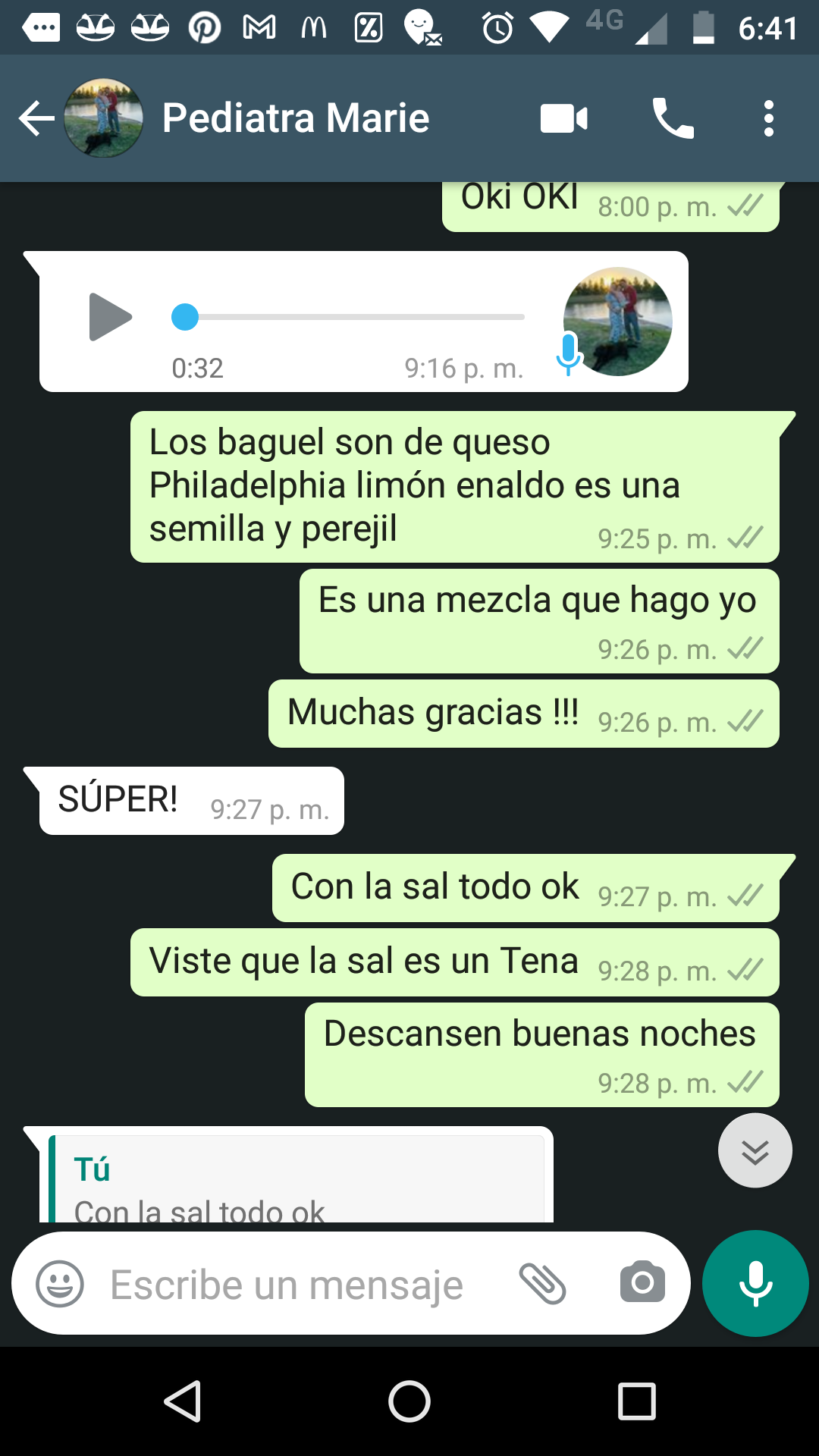Go back to the chat list
This screenshot has width=819, height=1456.
[36, 119]
